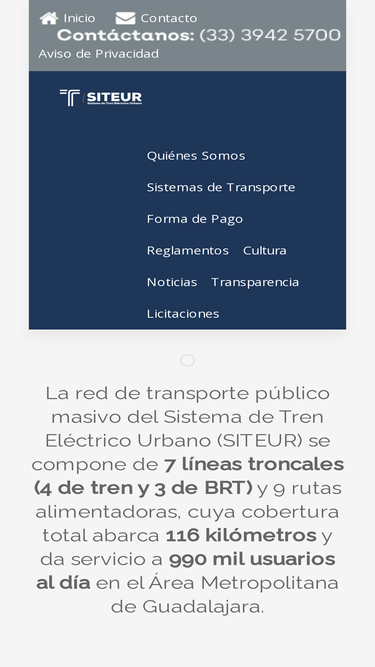Open Transparencia page
This screenshot has height=667, width=375.
point(255,282)
